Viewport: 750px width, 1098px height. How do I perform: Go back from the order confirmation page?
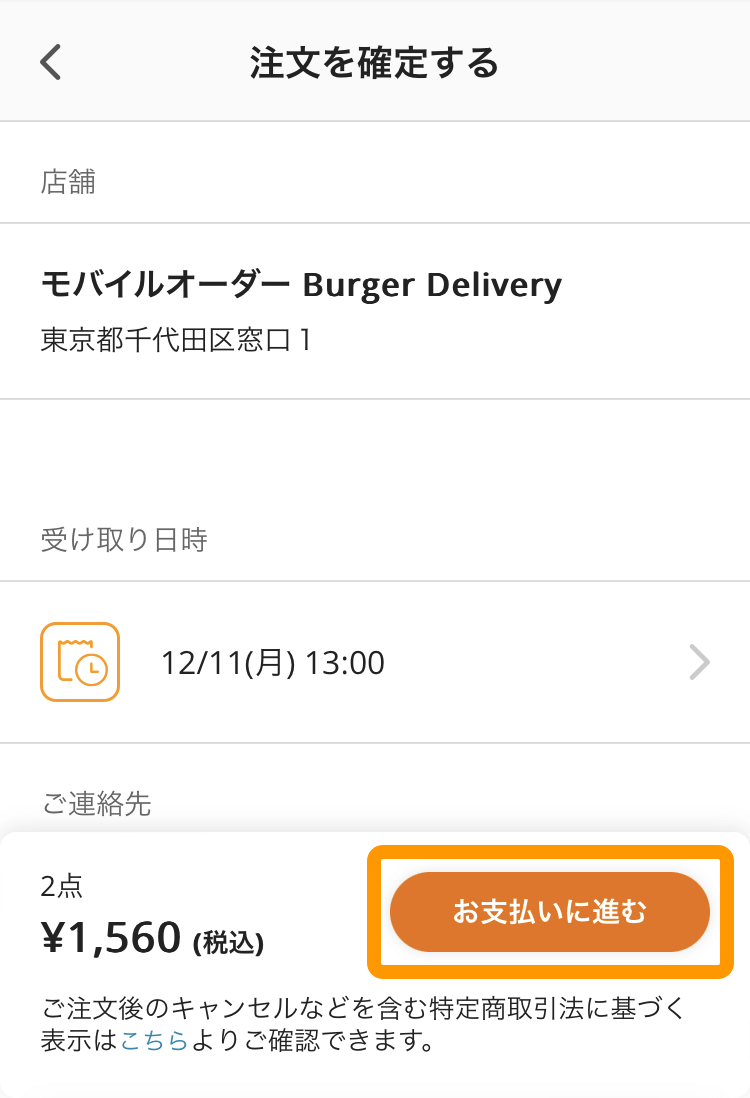click(50, 63)
